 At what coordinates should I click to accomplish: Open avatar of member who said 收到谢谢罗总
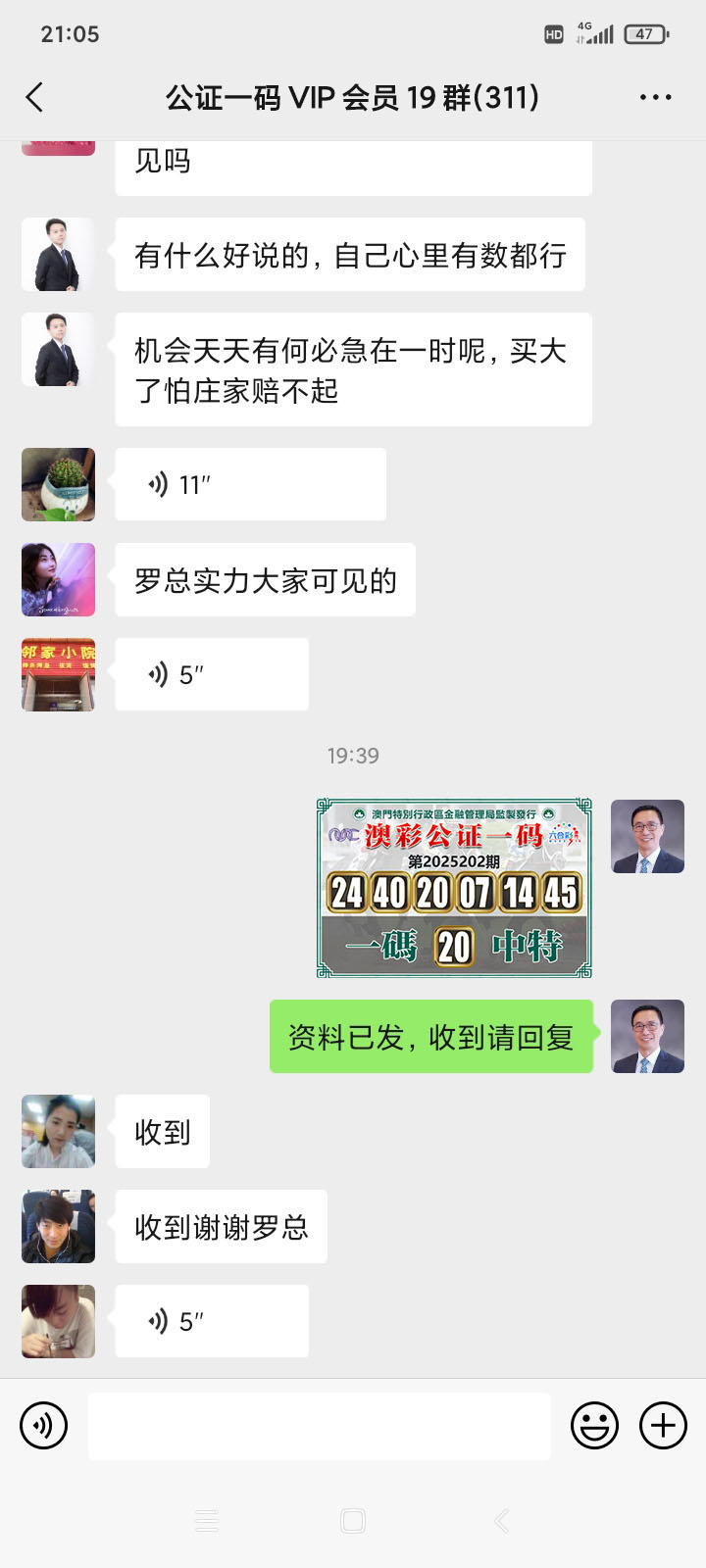tap(59, 1226)
